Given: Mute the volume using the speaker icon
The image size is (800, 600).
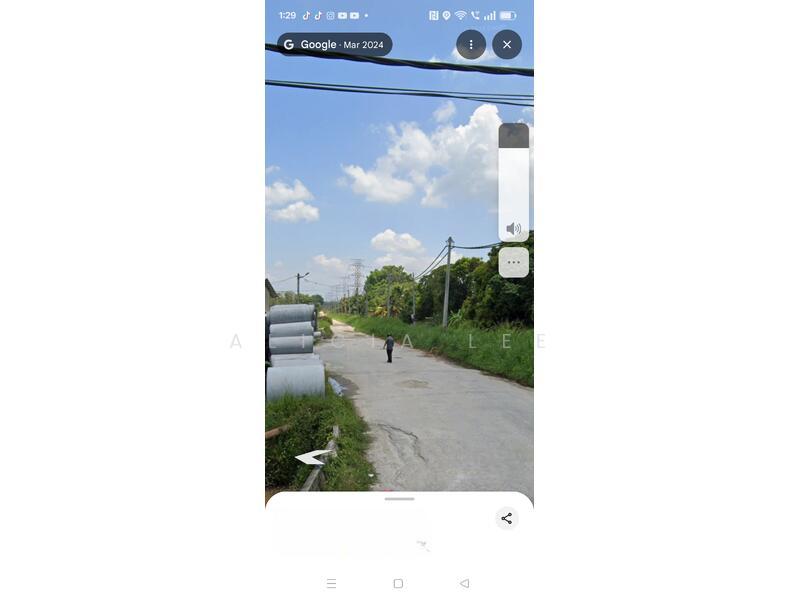Looking at the screenshot, I should (x=513, y=229).
